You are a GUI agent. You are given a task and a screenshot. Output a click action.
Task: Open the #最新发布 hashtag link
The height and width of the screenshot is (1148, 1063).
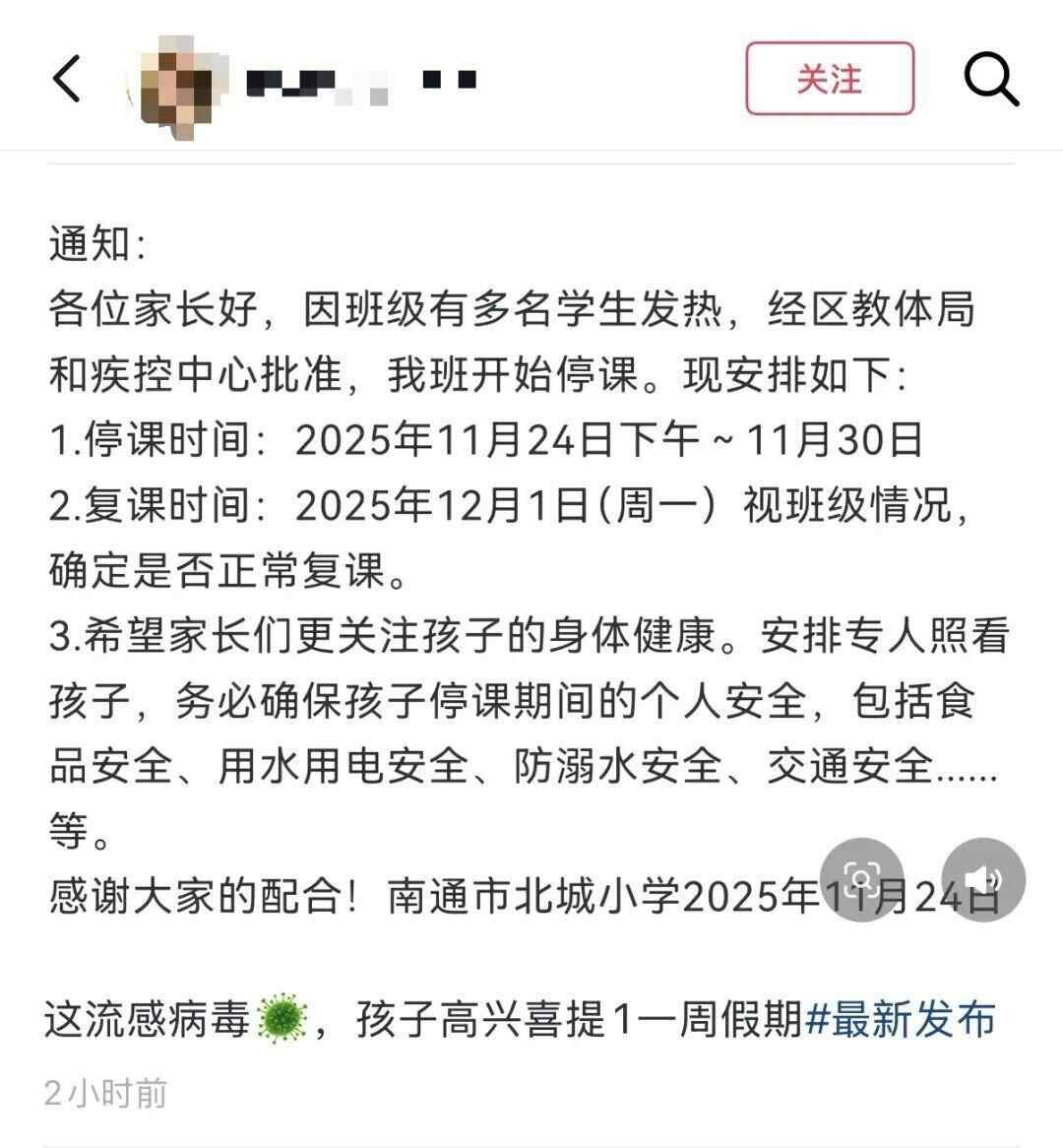pyautogui.click(x=902, y=1020)
